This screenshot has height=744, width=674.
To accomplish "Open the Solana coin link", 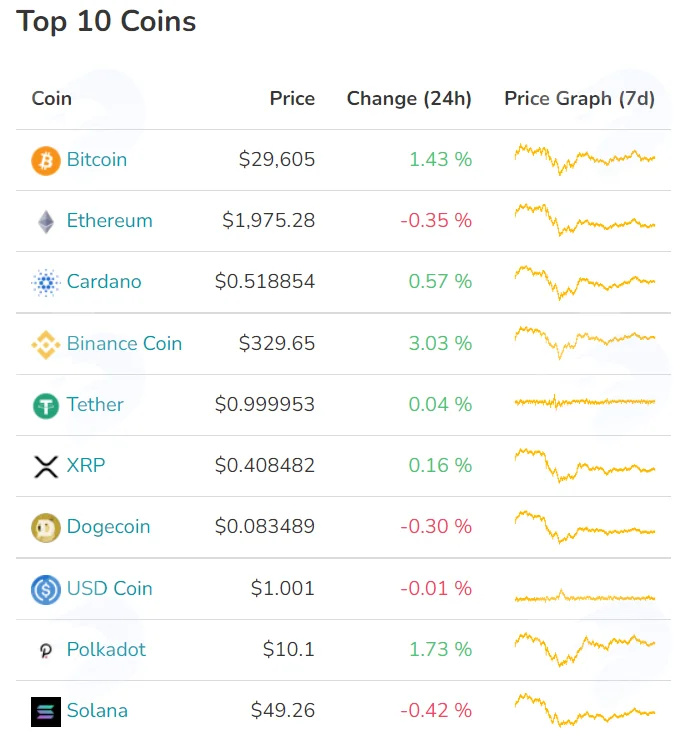I will point(97,711).
